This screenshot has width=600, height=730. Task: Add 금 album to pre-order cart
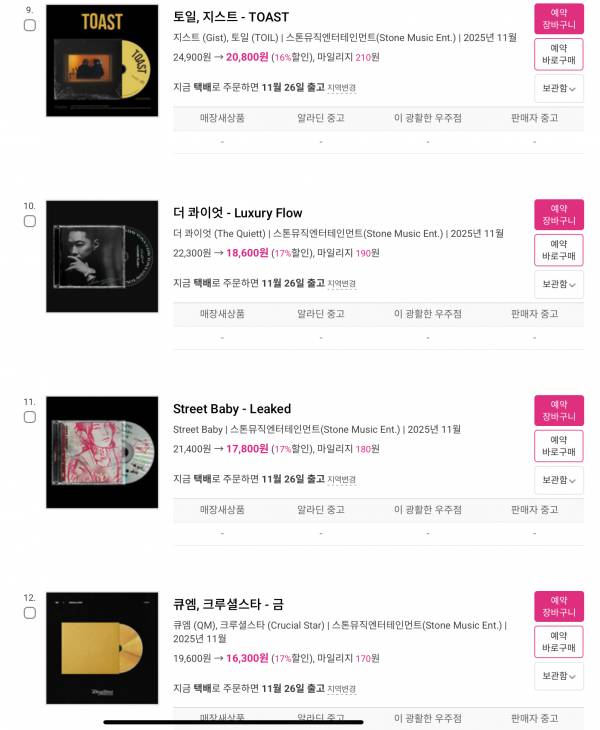[x=558, y=606]
